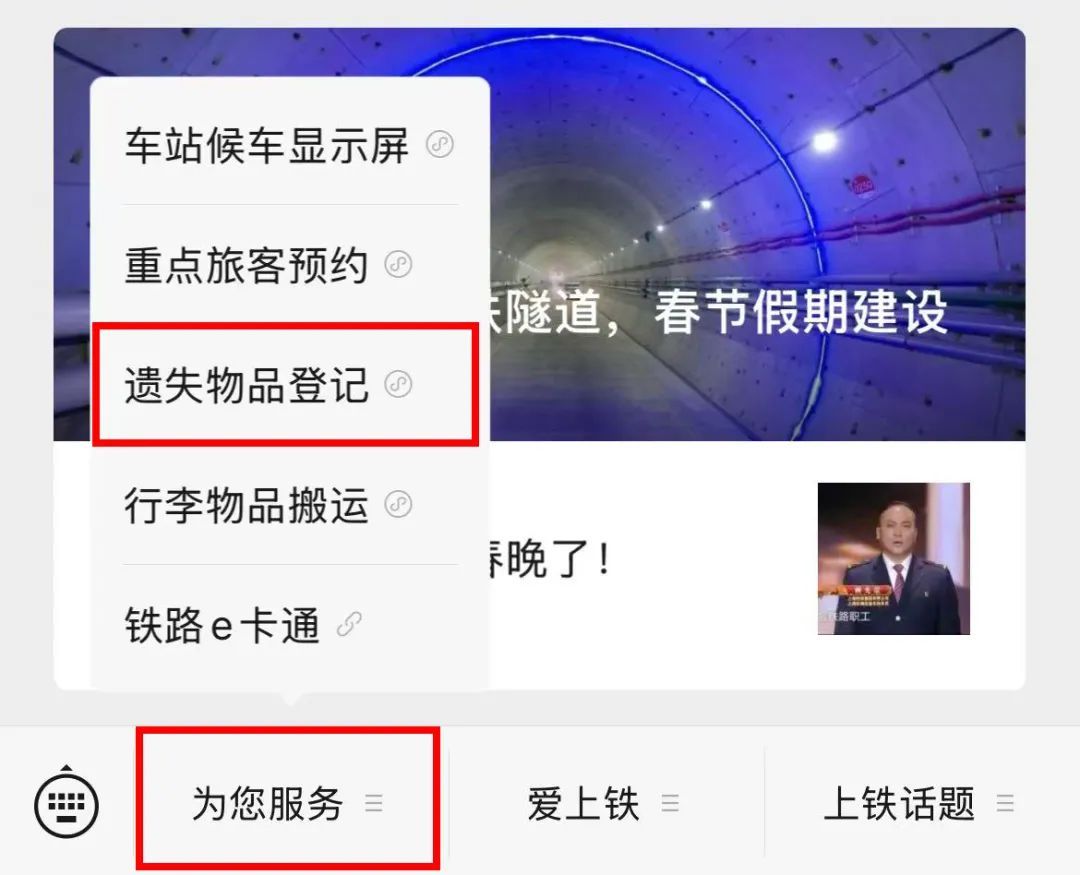Open the article with railway worker thumbnail
This screenshot has height=875, width=1080.
coord(893,559)
